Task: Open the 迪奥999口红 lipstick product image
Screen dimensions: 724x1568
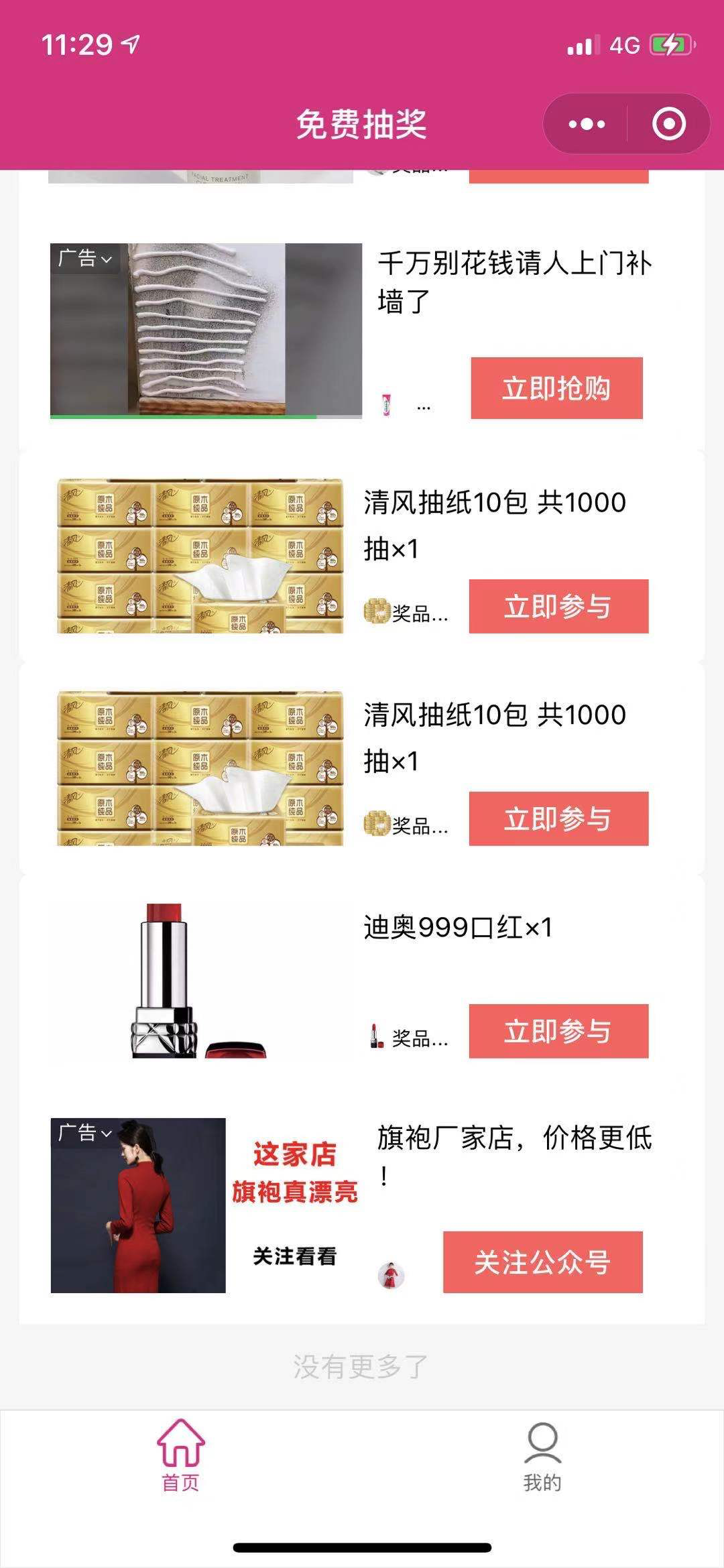Action: point(200,980)
